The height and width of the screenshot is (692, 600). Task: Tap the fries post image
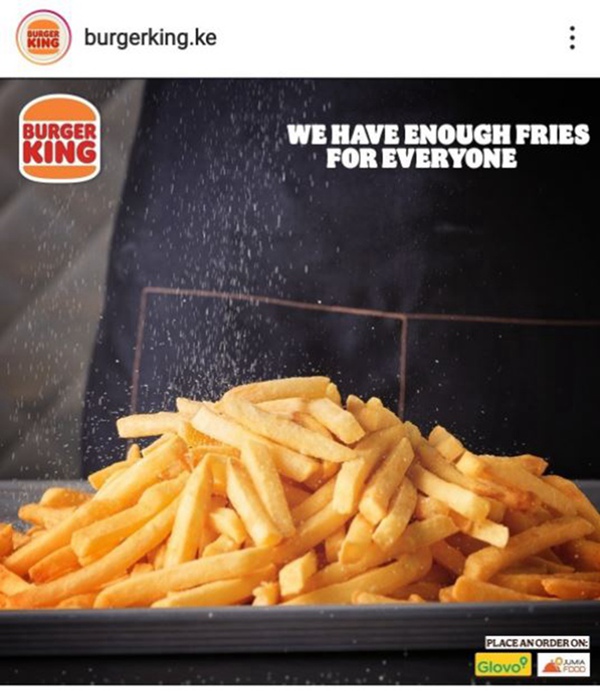[x=300, y=382]
